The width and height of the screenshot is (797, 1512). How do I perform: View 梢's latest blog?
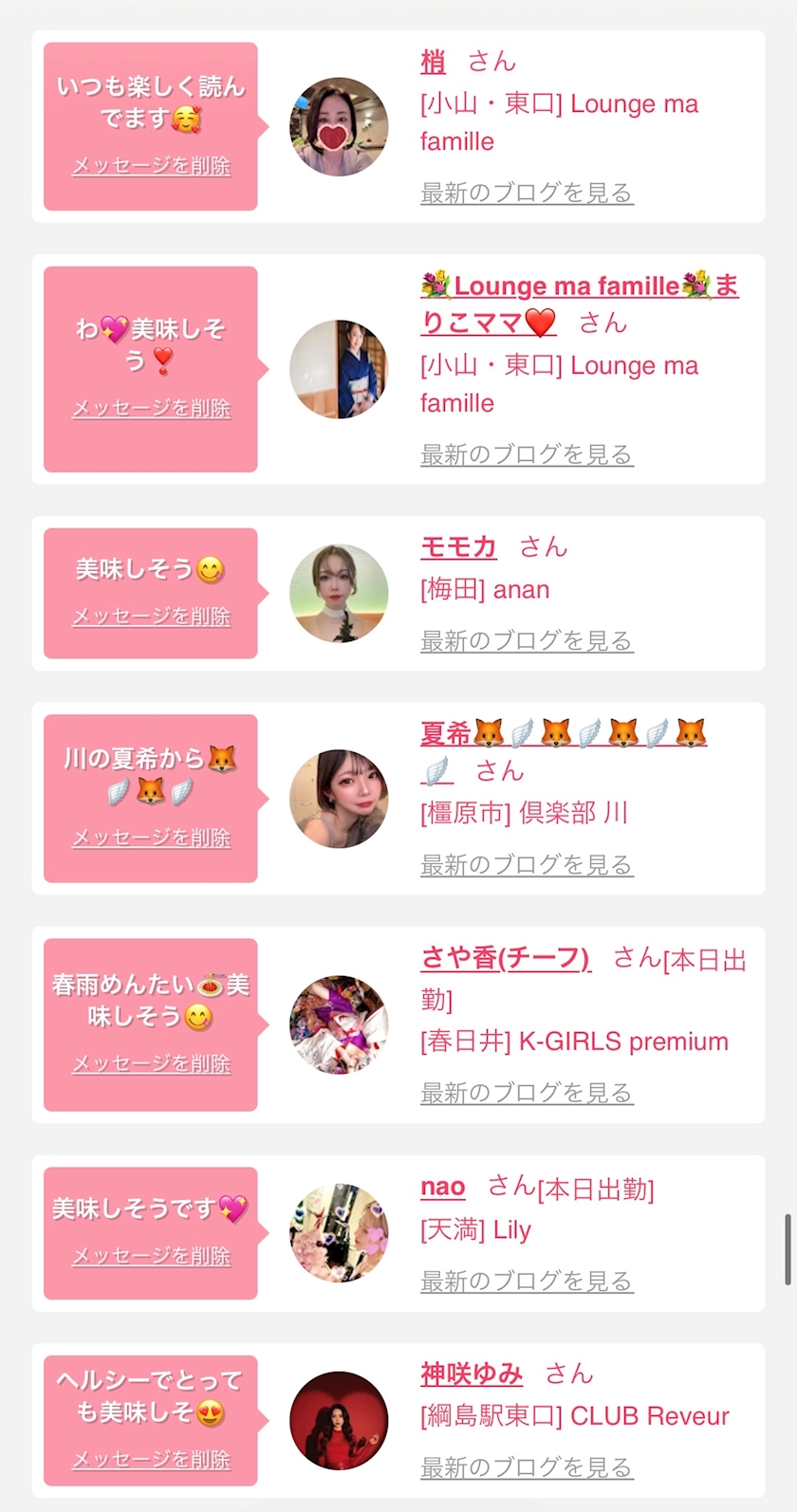(x=527, y=194)
